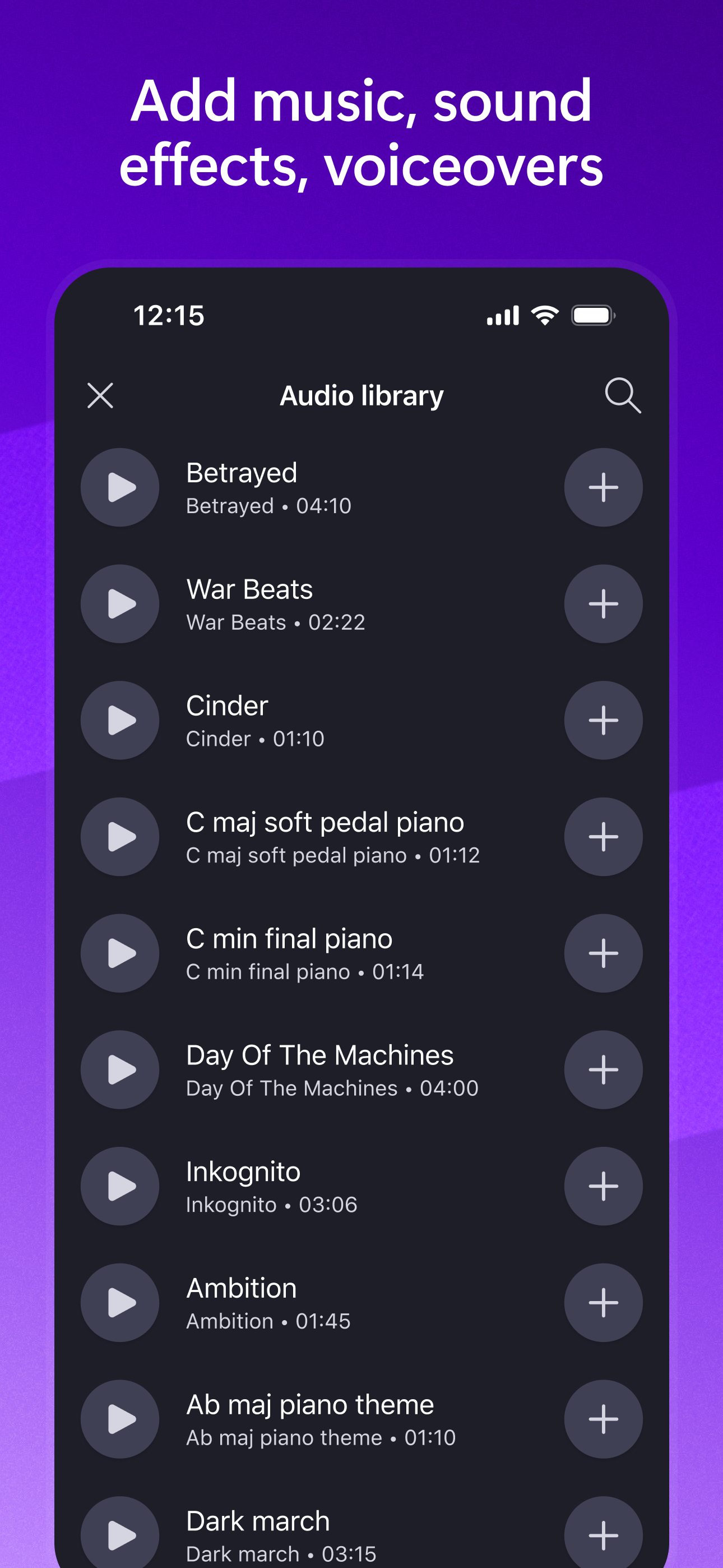Play Ab maj piano theme preview
The width and height of the screenshot is (723, 1568).
(x=120, y=1419)
